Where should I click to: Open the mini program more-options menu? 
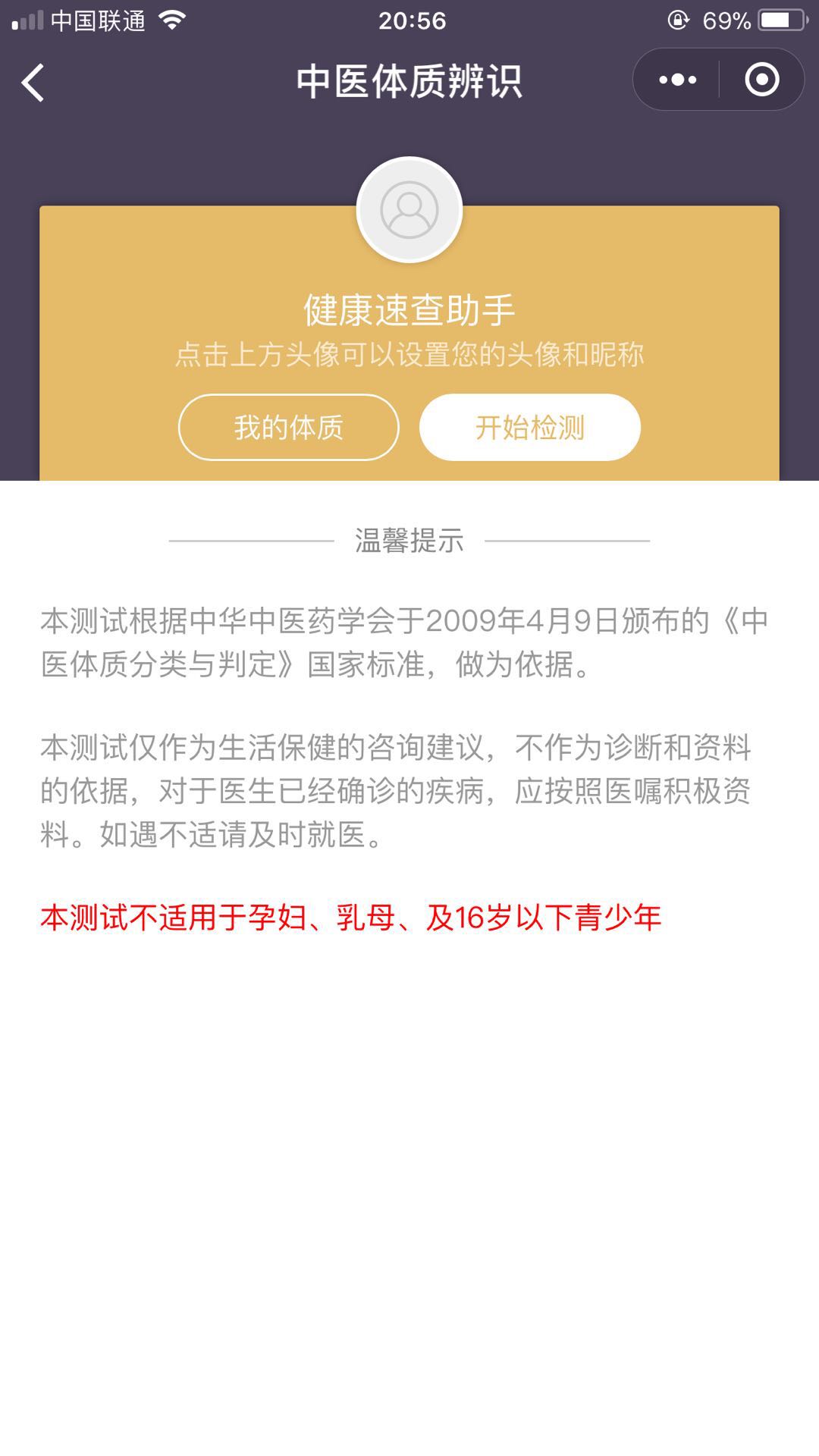click(x=677, y=80)
